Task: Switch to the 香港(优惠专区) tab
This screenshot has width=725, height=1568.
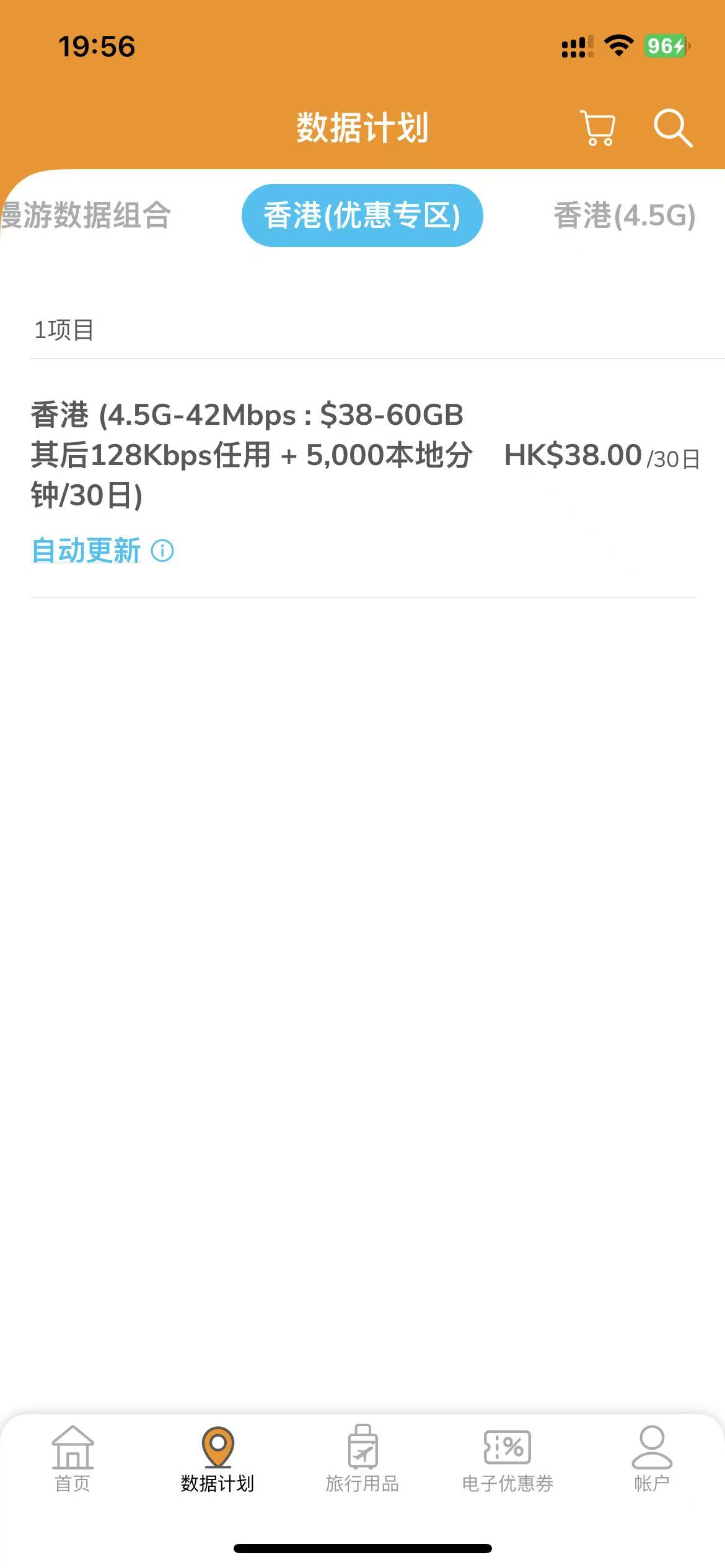Action: pos(362,215)
